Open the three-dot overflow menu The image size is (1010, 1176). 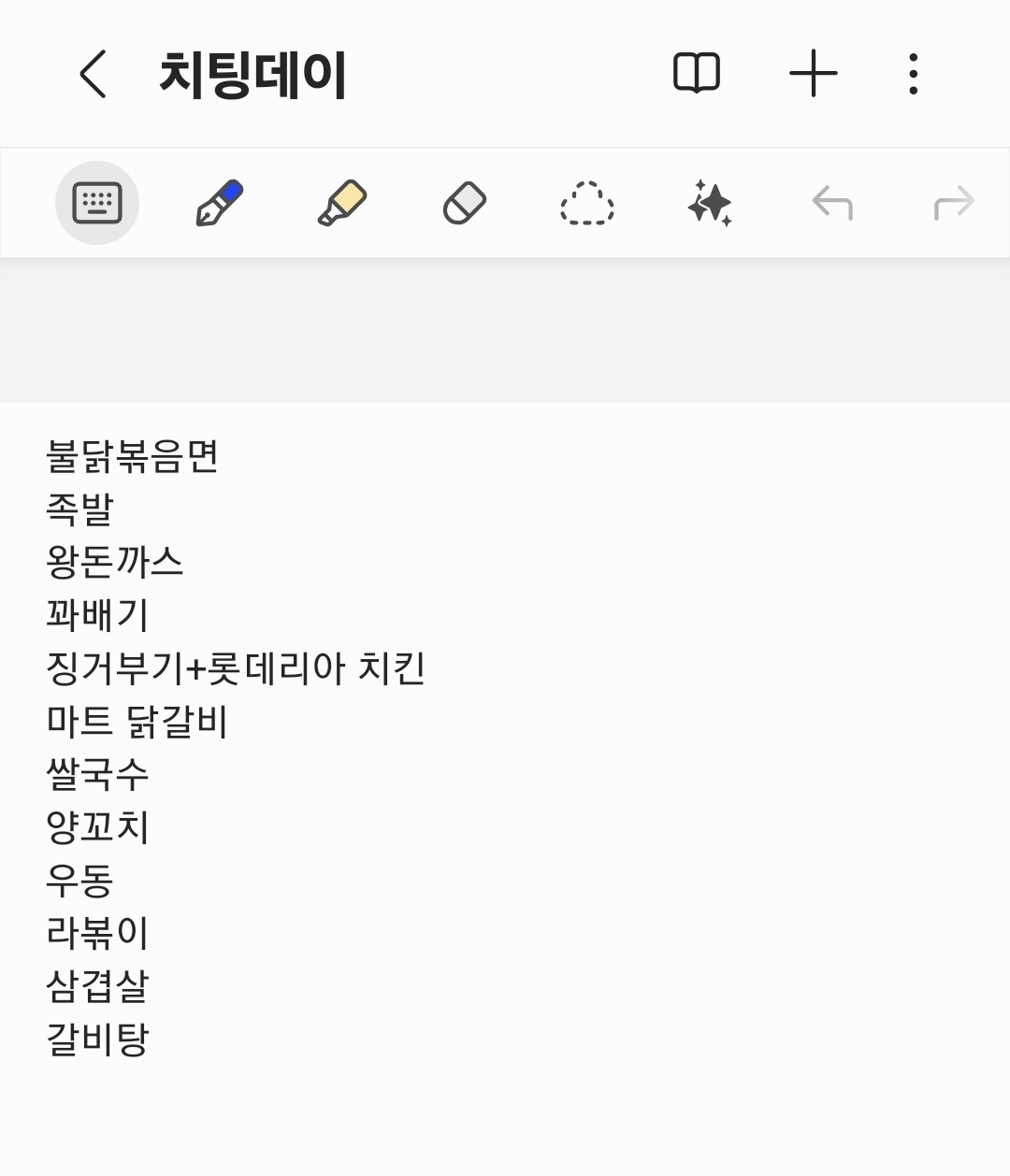[914, 73]
